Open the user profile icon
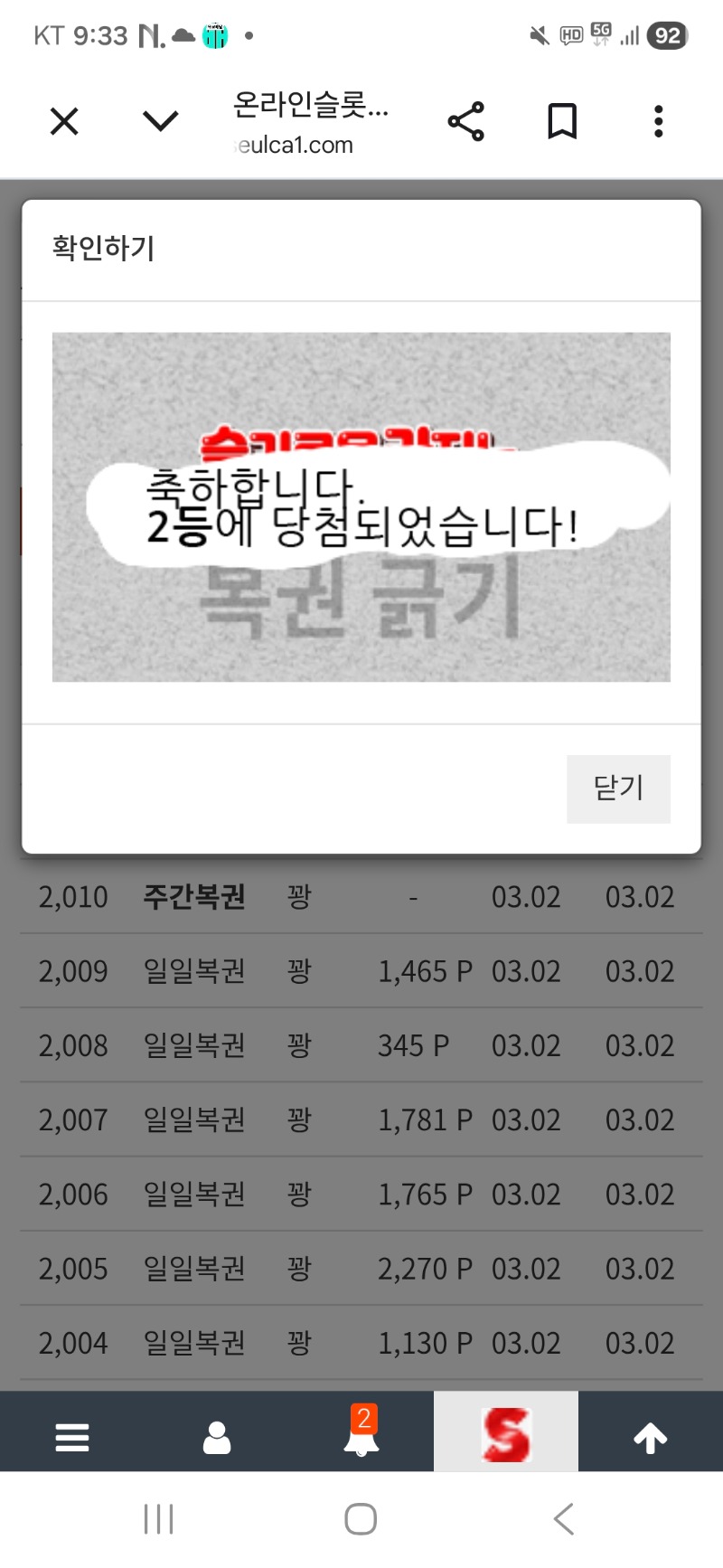This screenshot has width=723, height=1568. click(x=217, y=1436)
